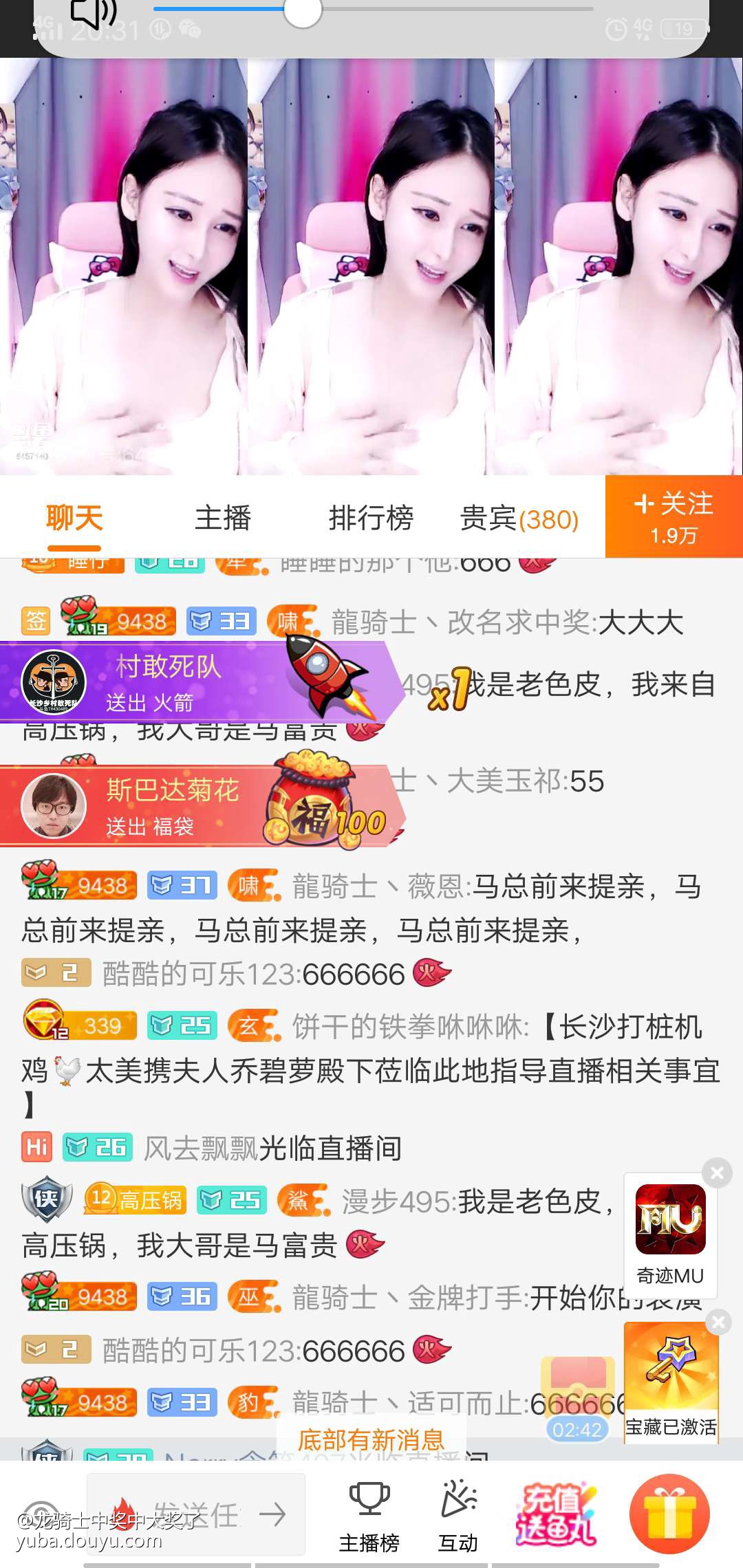Dismiss the 宝藏已激活 widget
The height and width of the screenshot is (1568, 743).
point(718,1322)
